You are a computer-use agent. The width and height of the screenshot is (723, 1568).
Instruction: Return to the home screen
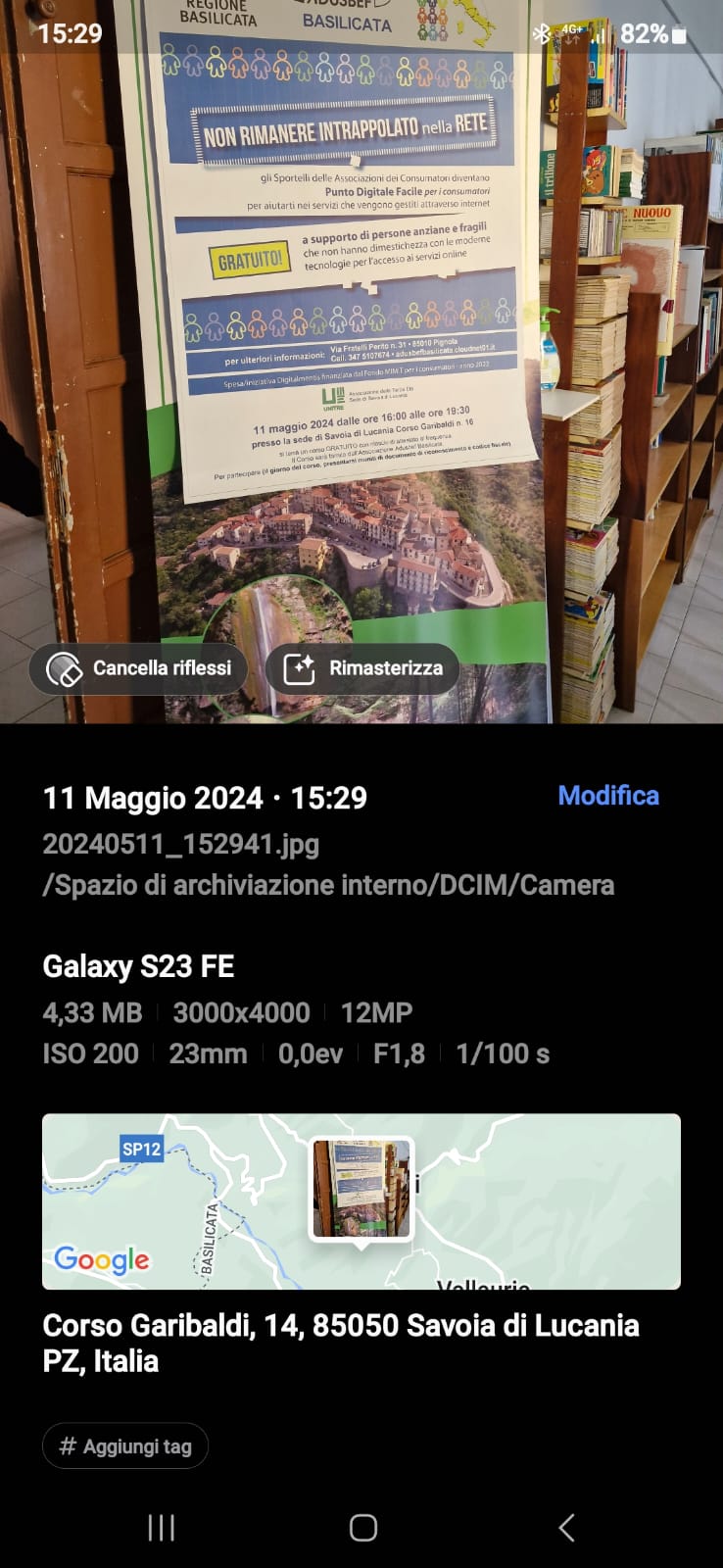(x=362, y=1527)
